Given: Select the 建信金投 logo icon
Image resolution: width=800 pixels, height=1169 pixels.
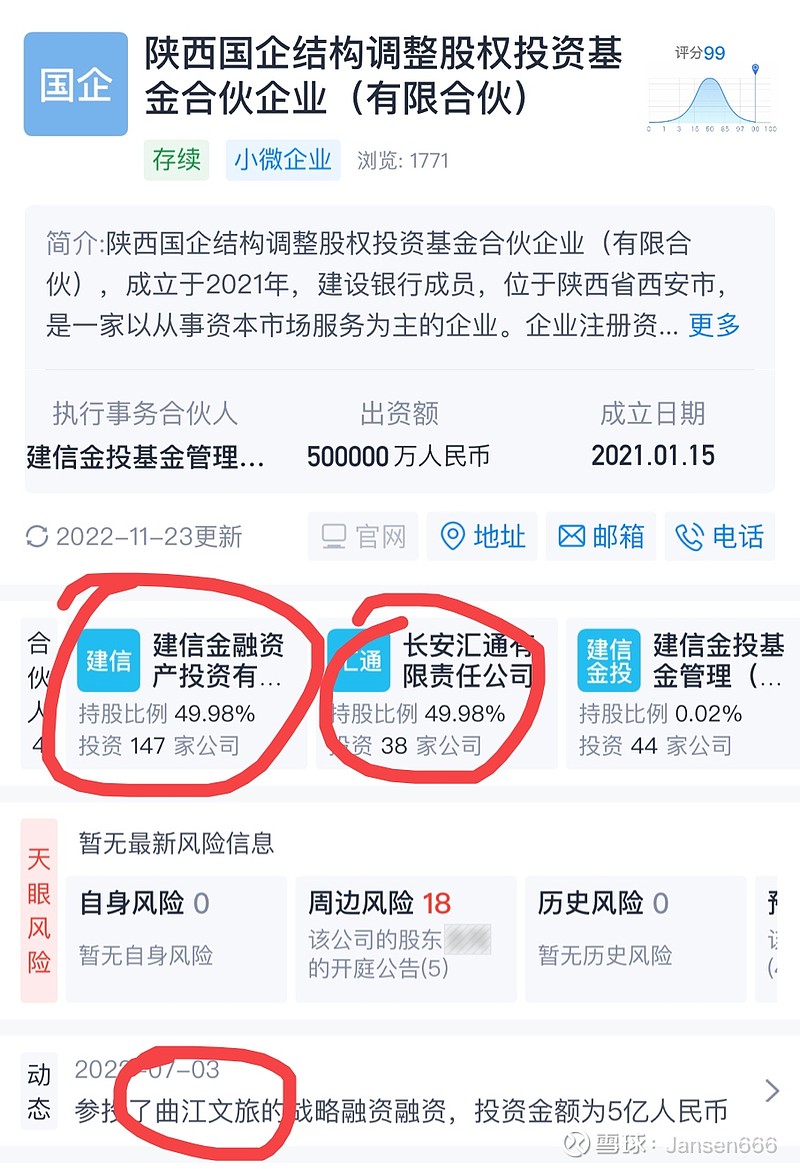Looking at the screenshot, I should pyautogui.click(x=610, y=661).
